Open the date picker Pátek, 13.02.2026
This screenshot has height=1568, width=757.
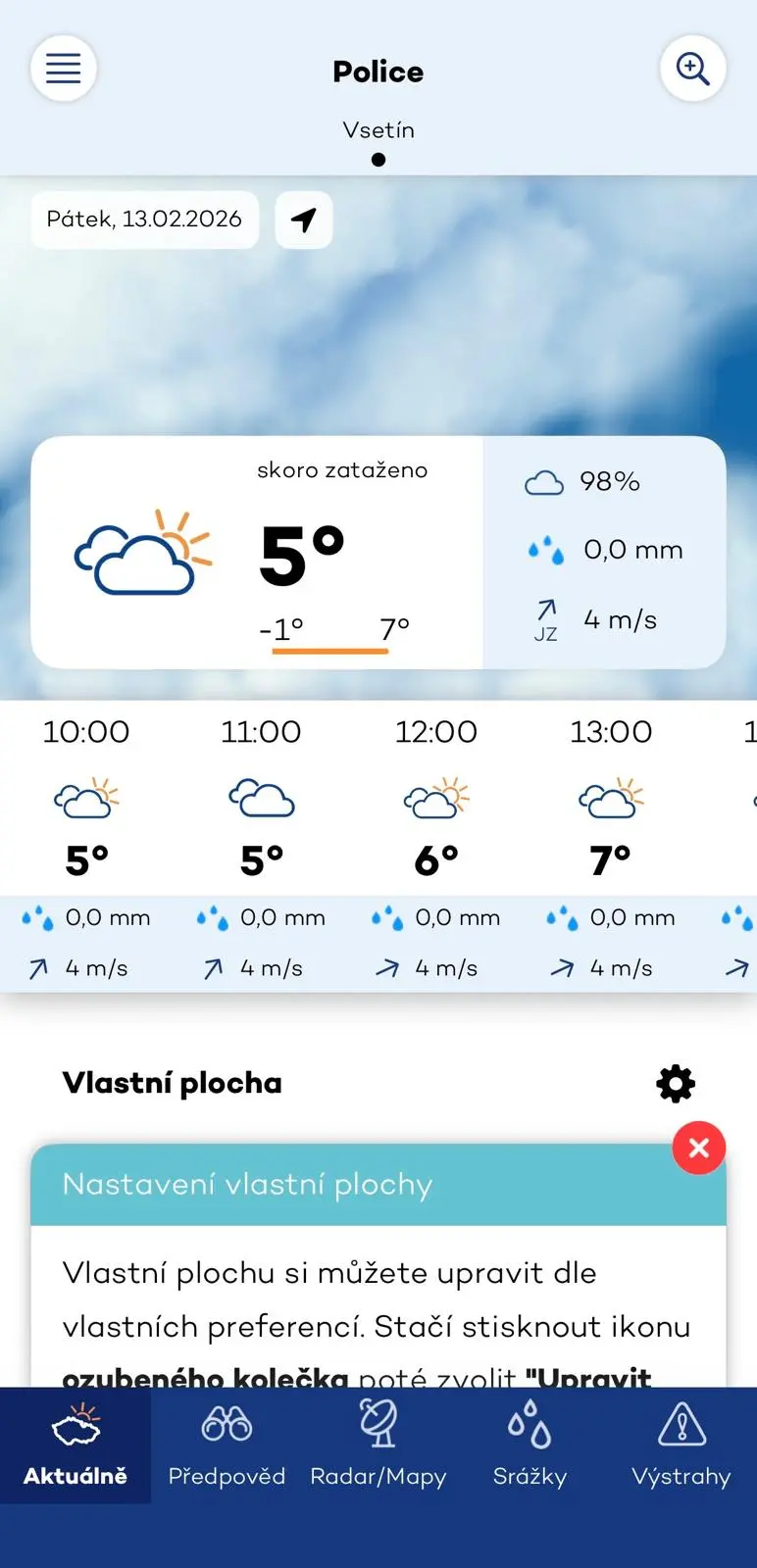[x=144, y=219]
